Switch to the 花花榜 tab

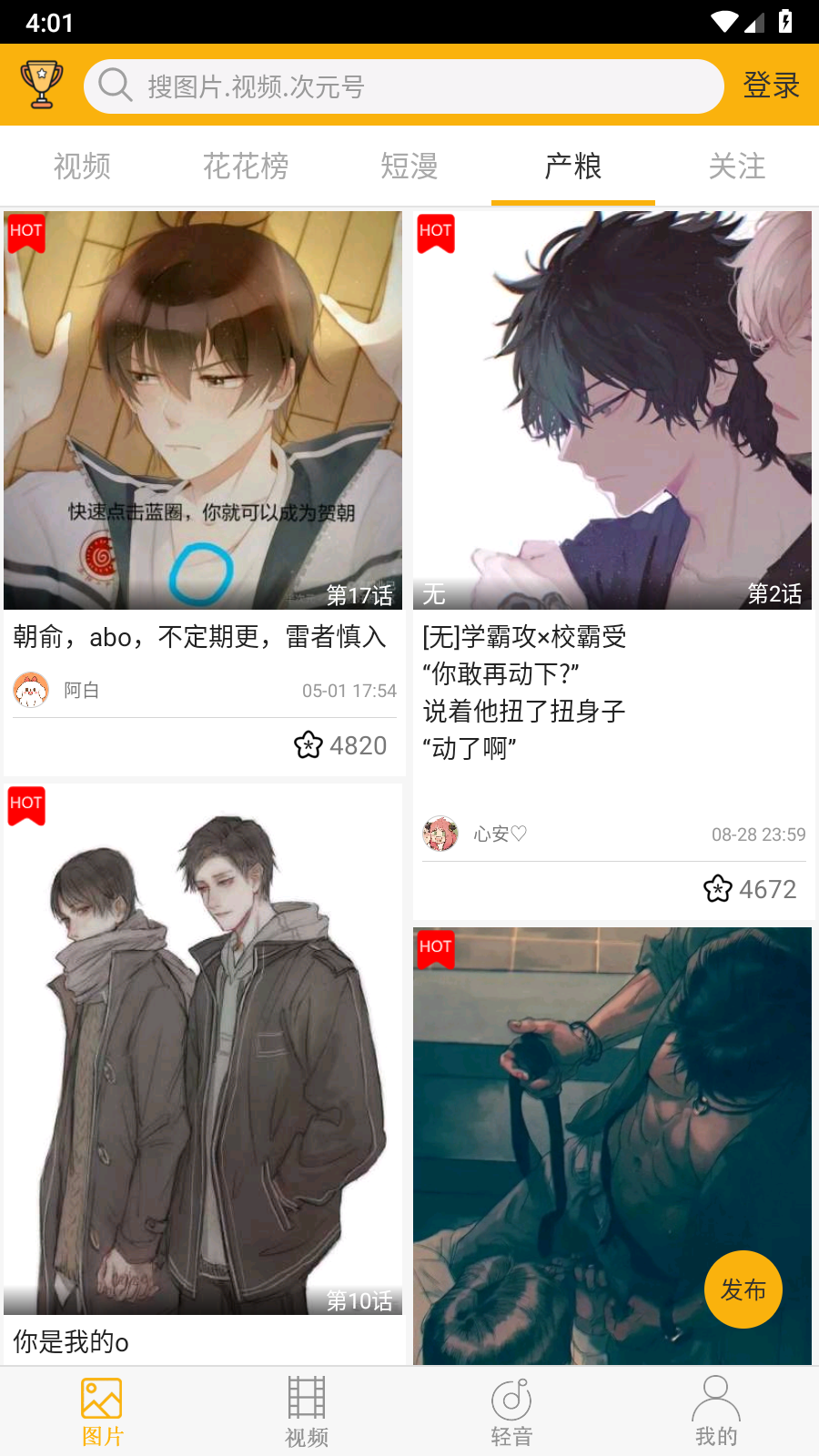246,167
